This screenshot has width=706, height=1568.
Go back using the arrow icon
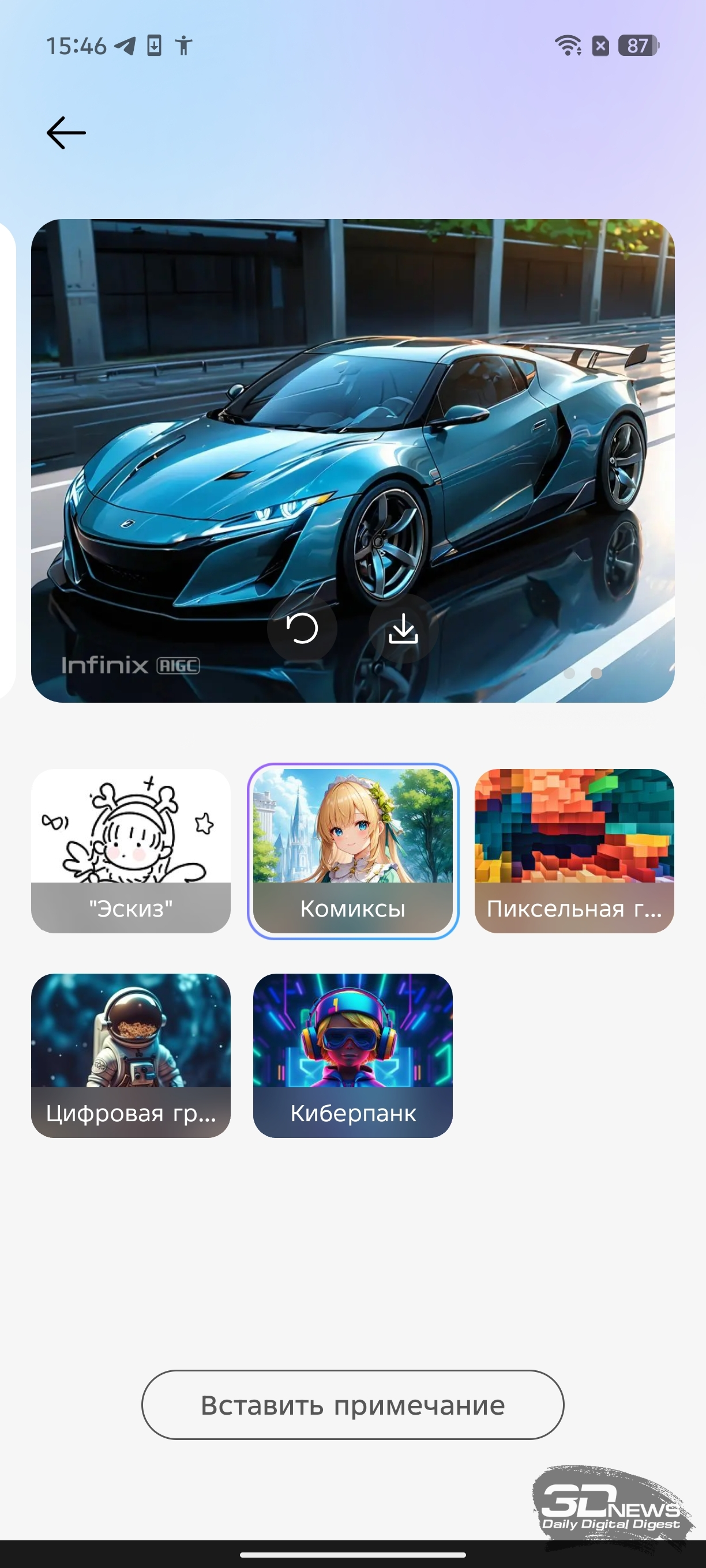click(x=66, y=133)
